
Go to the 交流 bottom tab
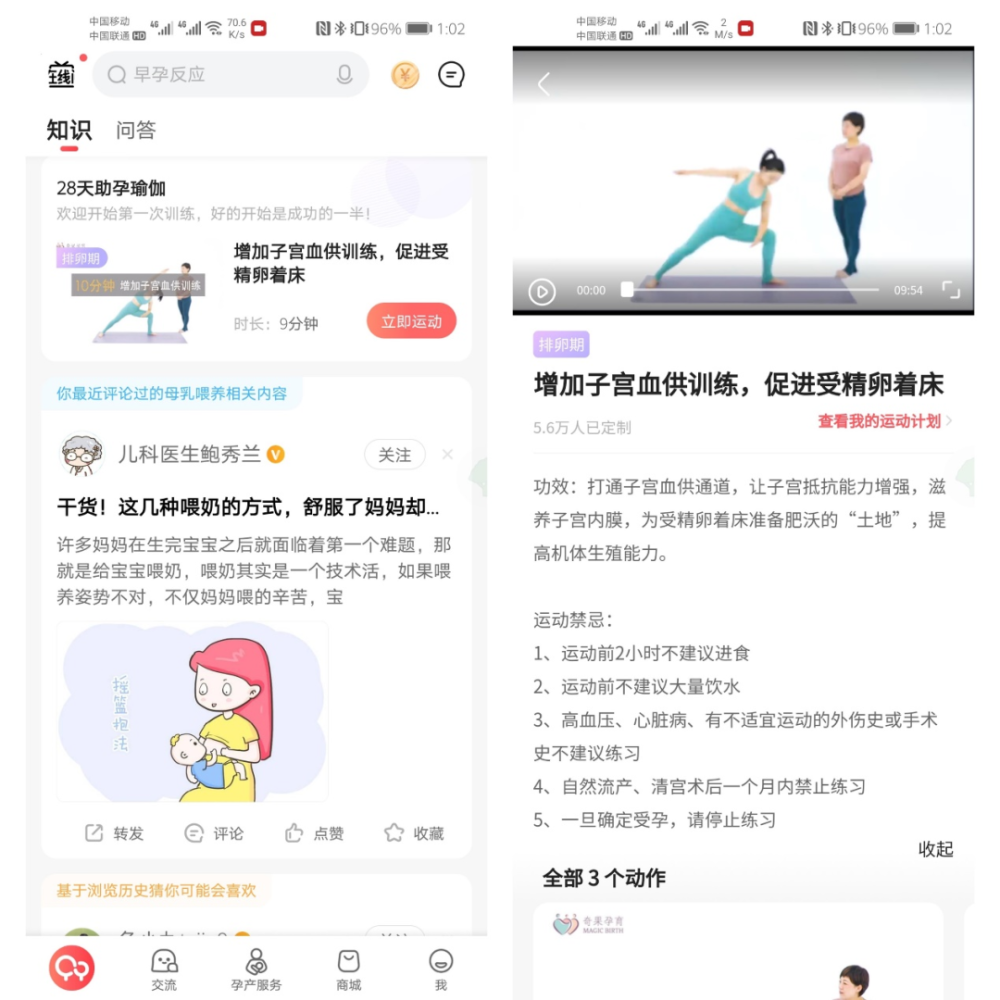point(164,970)
